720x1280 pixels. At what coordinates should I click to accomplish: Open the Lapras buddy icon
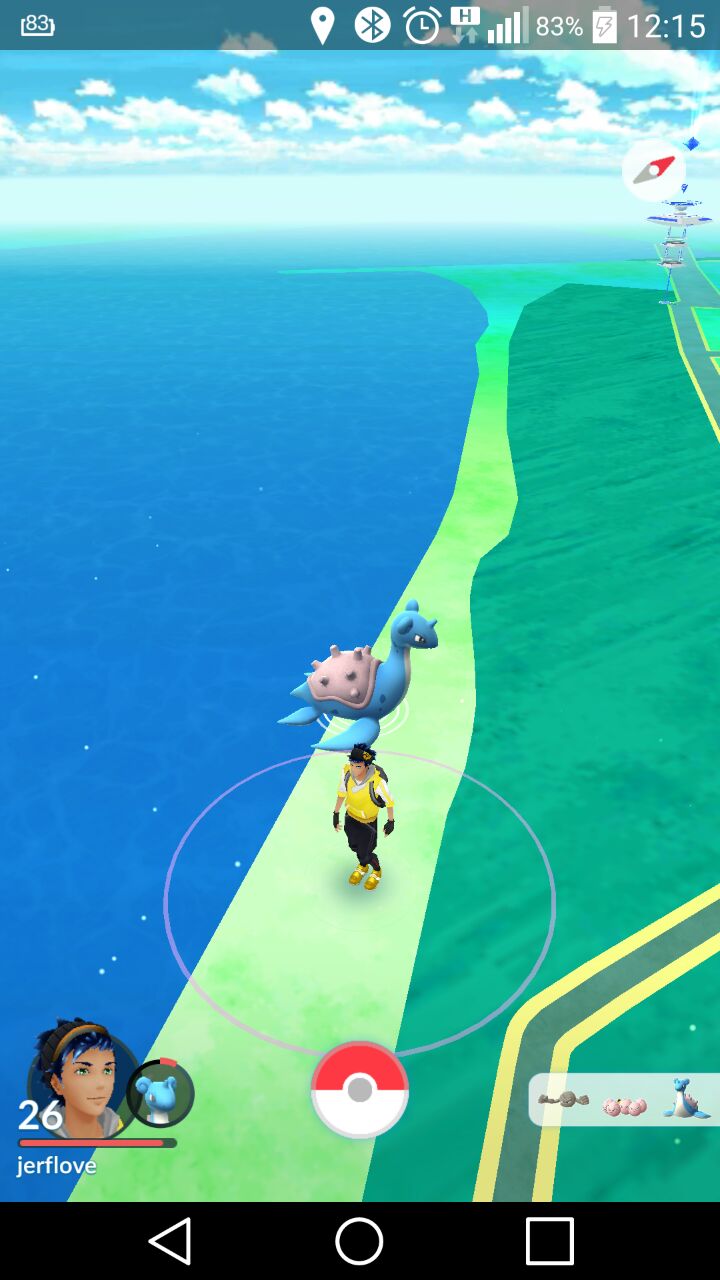tap(161, 1093)
